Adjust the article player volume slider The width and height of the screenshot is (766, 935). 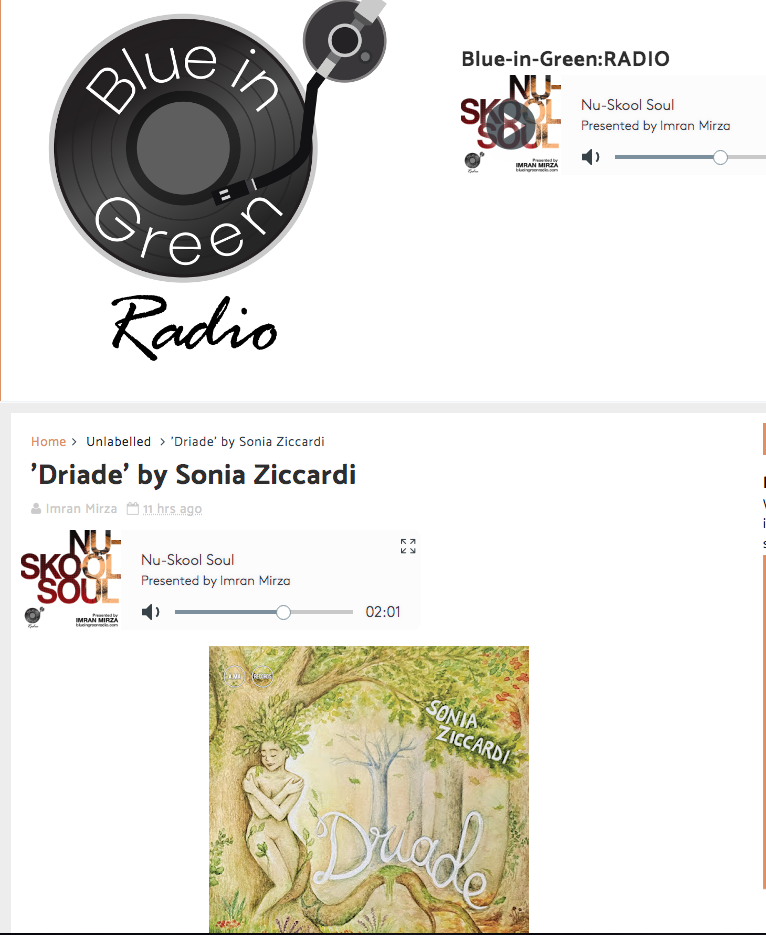tap(283, 612)
